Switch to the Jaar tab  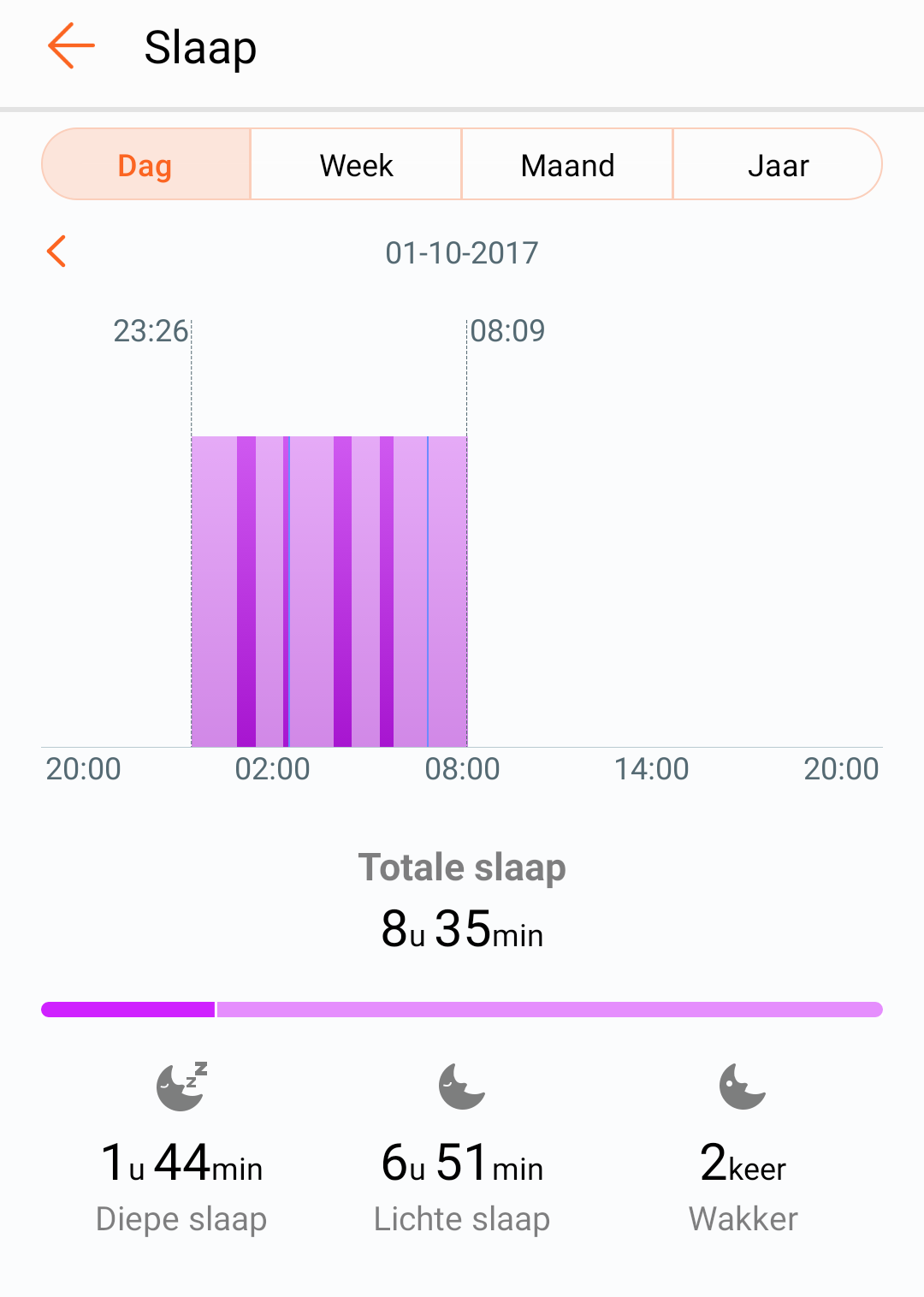click(778, 165)
